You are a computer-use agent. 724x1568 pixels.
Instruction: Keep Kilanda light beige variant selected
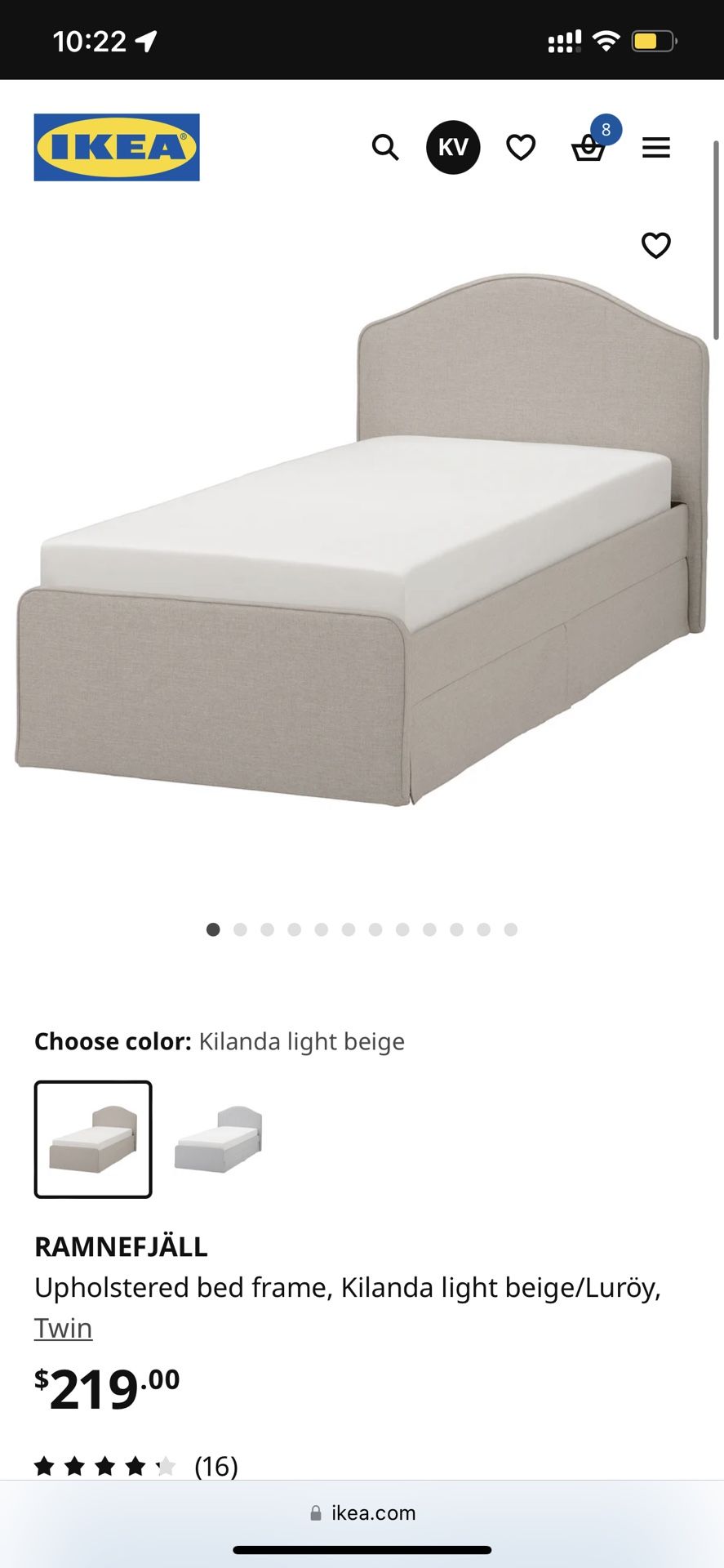pyautogui.click(x=92, y=1139)
